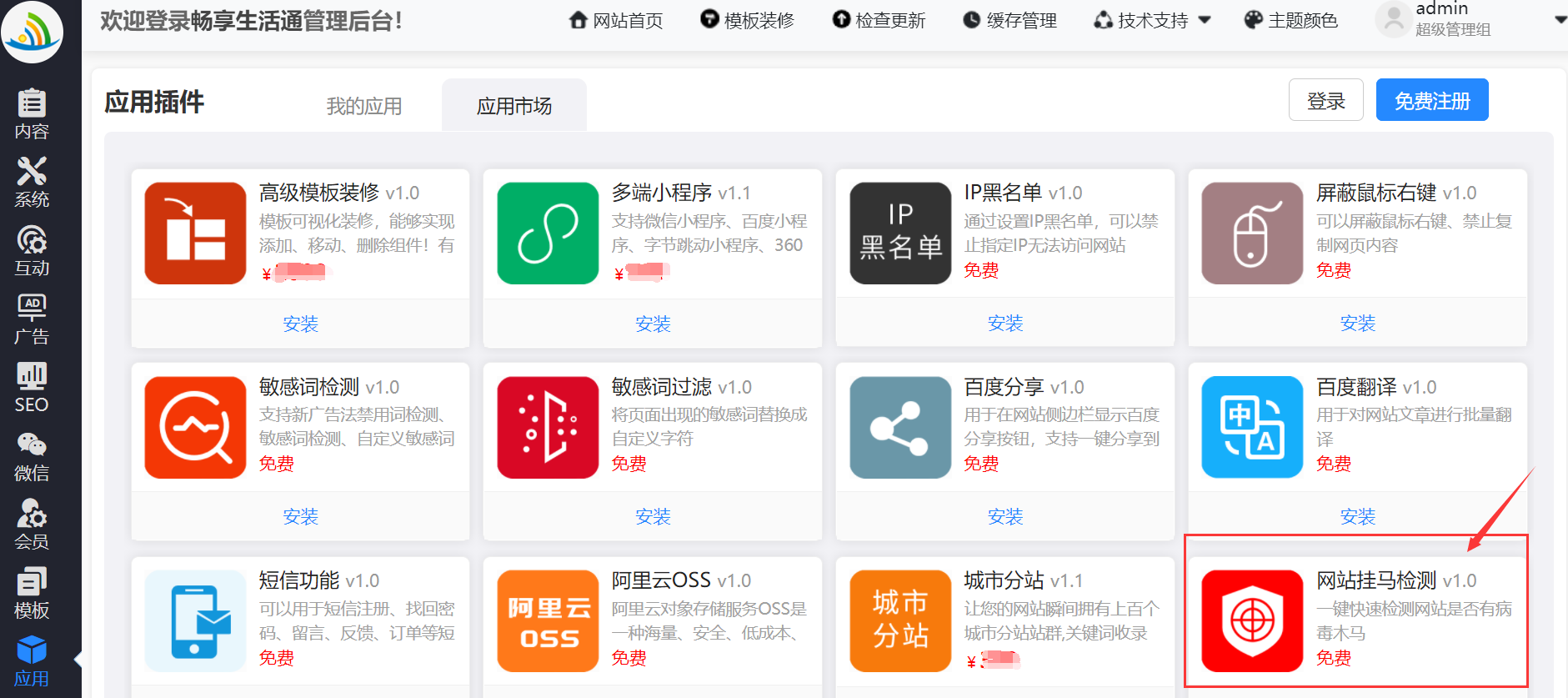Open the 主题颜色 option
This screenshot has width=1568, height=698.
(x=1290, y=20)
